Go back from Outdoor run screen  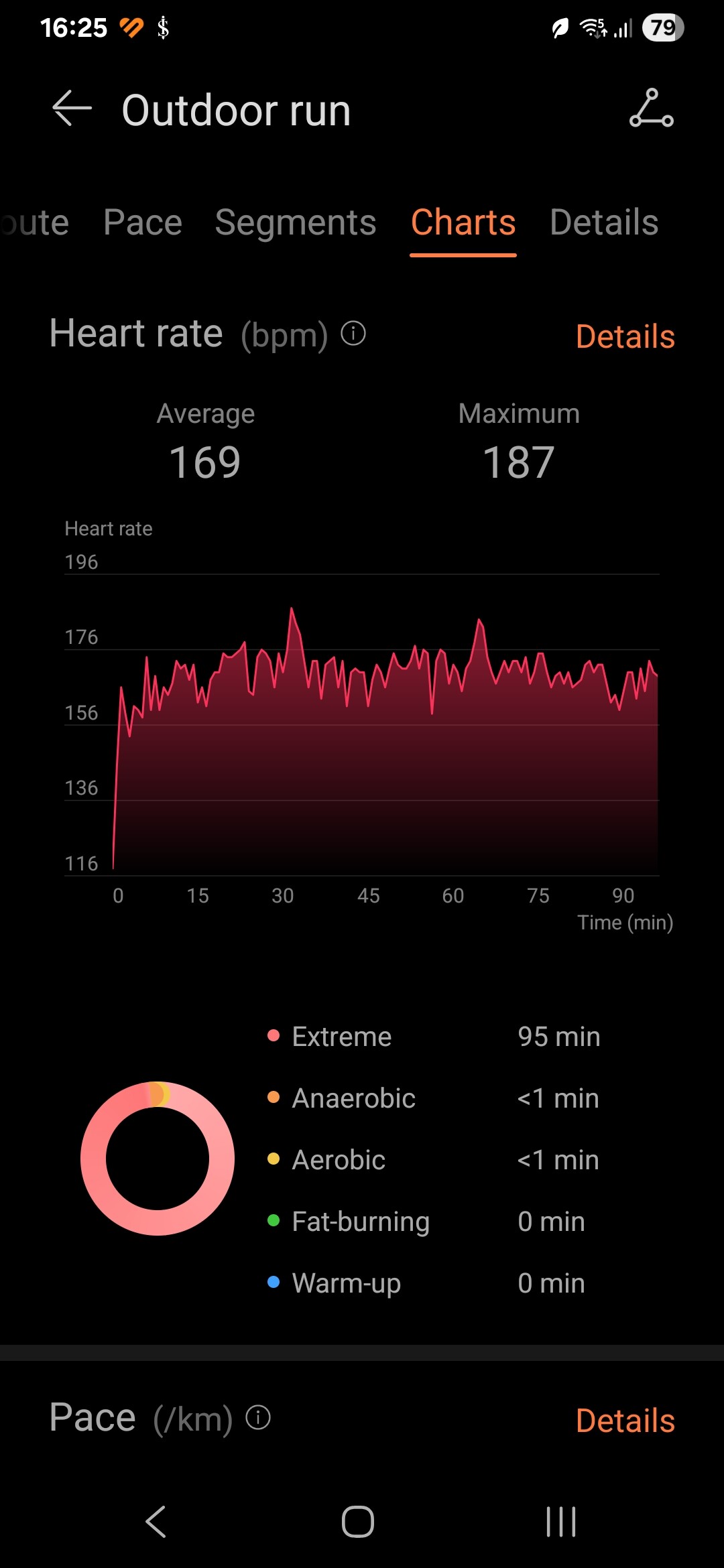(72, 109)
